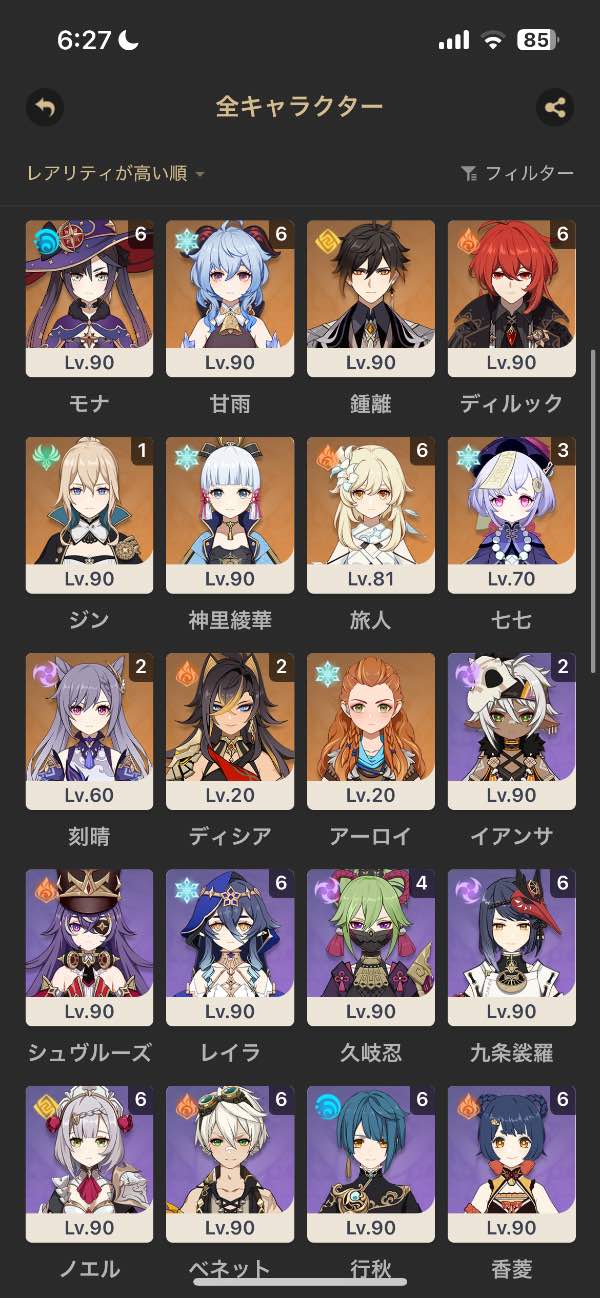Screen dimensions: 600x1298
Task: Select the レイラ character card
Action: pos(230,946)
